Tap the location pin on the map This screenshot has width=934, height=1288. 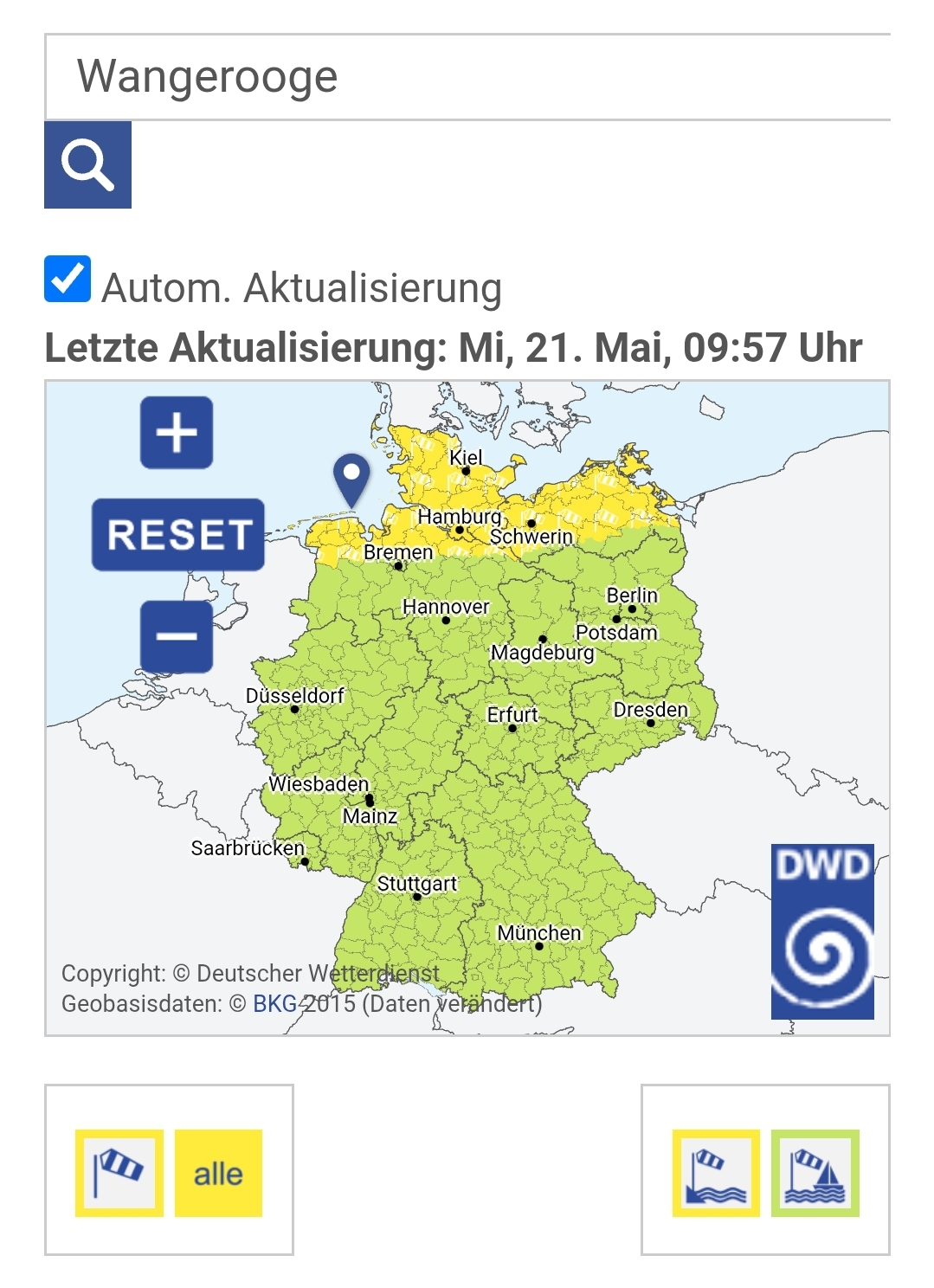click(x=351, y=477)
